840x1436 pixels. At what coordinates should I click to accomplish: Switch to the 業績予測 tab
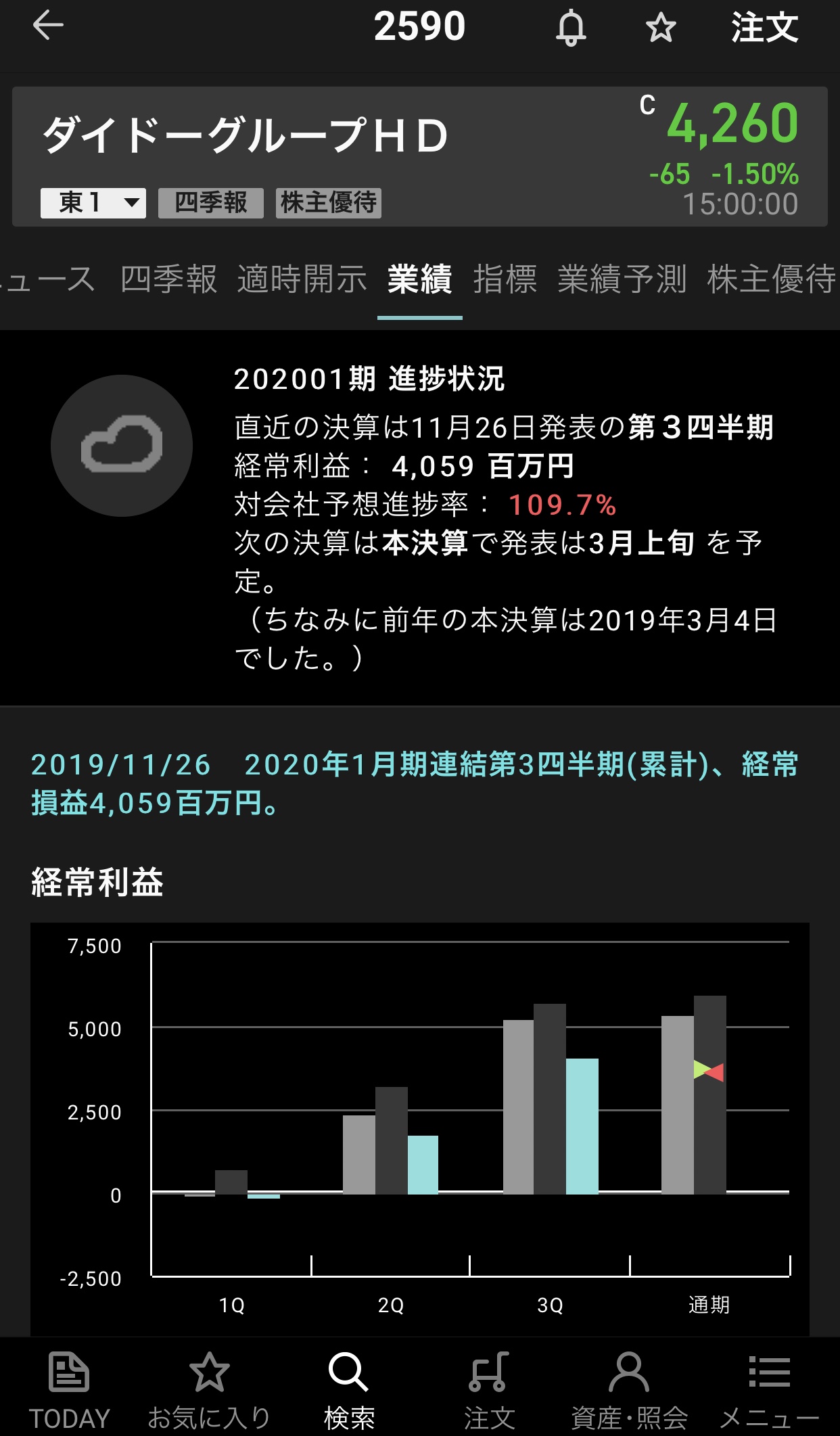click(622, 279)
